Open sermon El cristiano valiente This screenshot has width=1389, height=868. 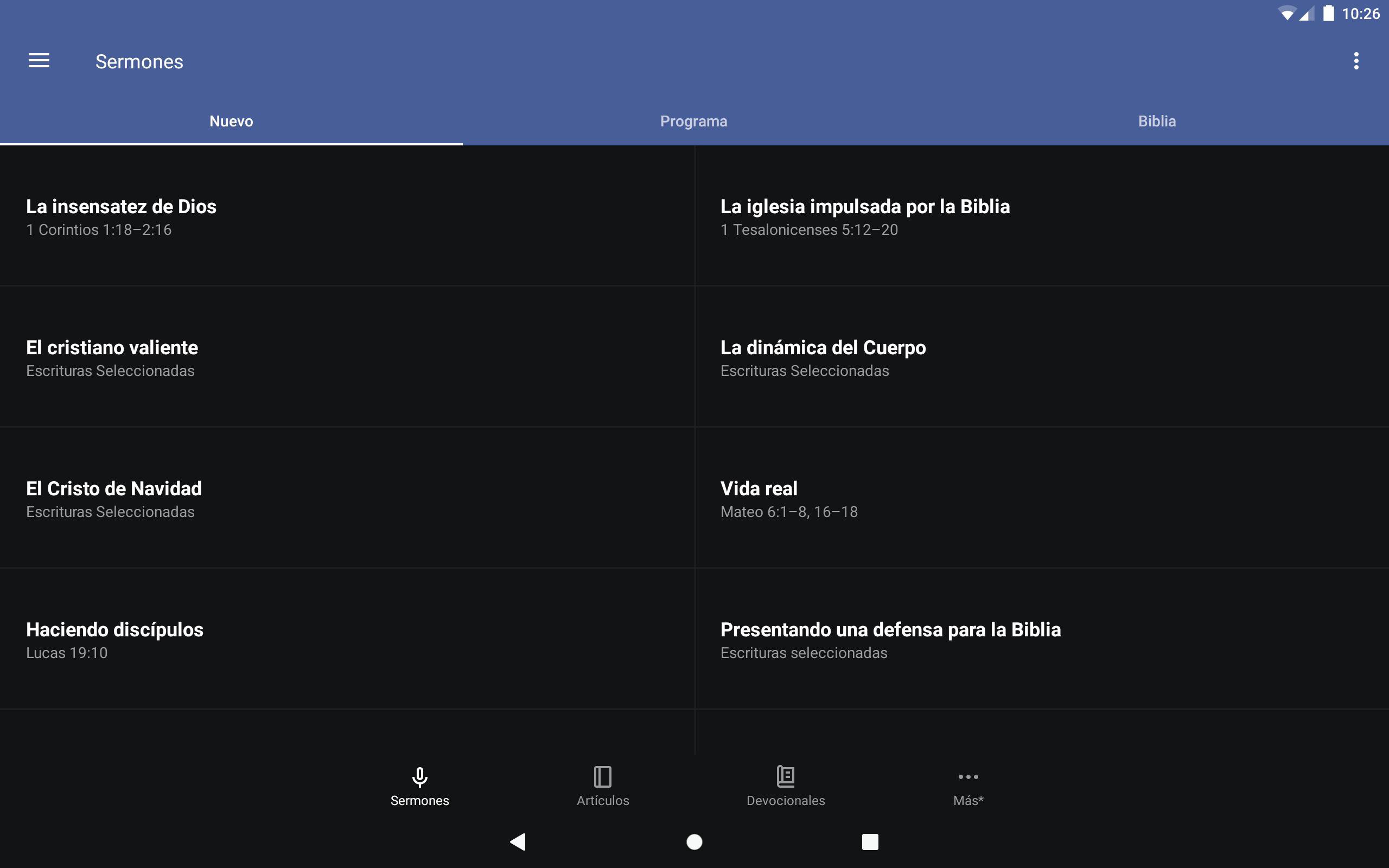click(x=347, y=358)
